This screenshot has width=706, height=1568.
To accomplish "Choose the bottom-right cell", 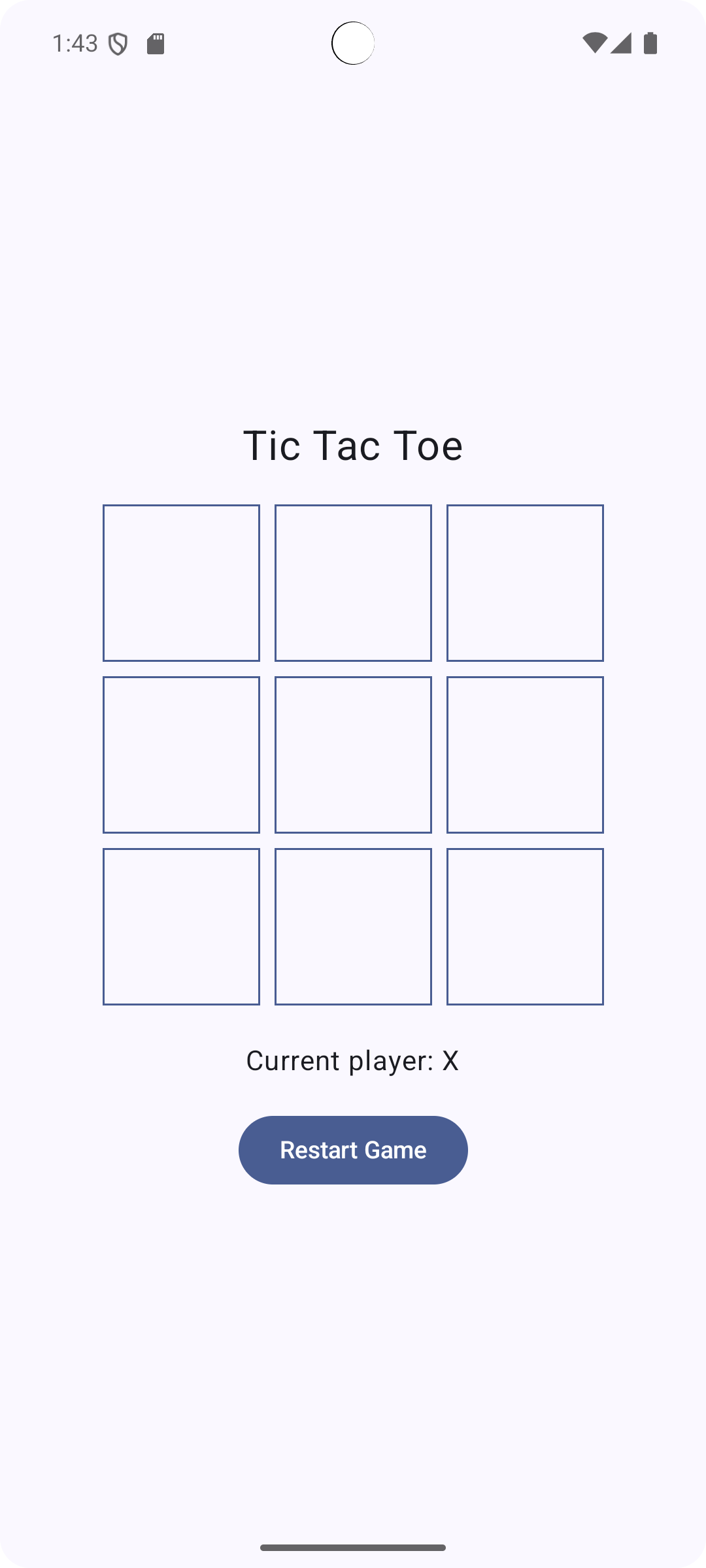I will (x=525, y=926).
